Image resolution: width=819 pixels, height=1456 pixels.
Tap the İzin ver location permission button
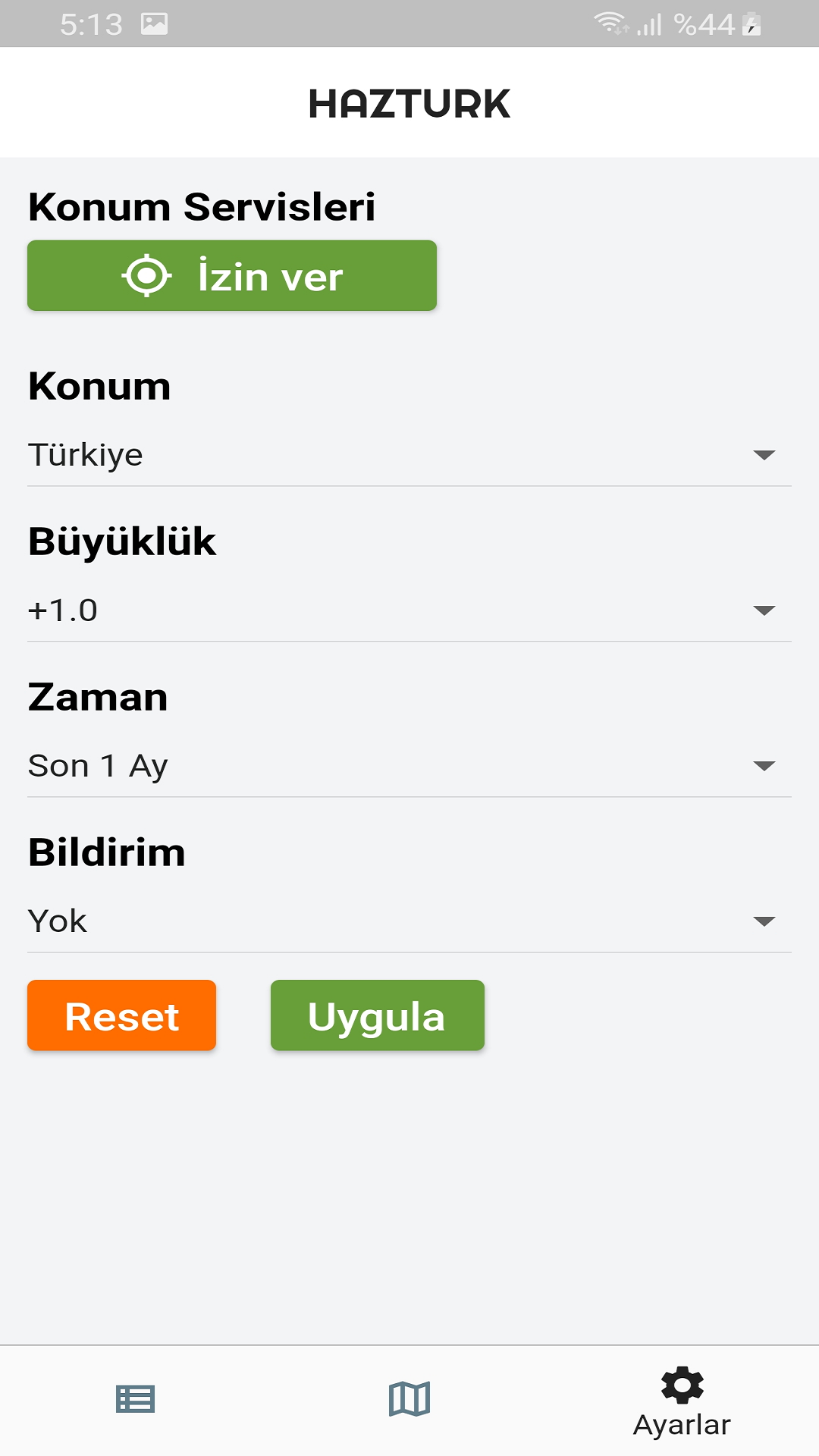click(x=232, y=275)
